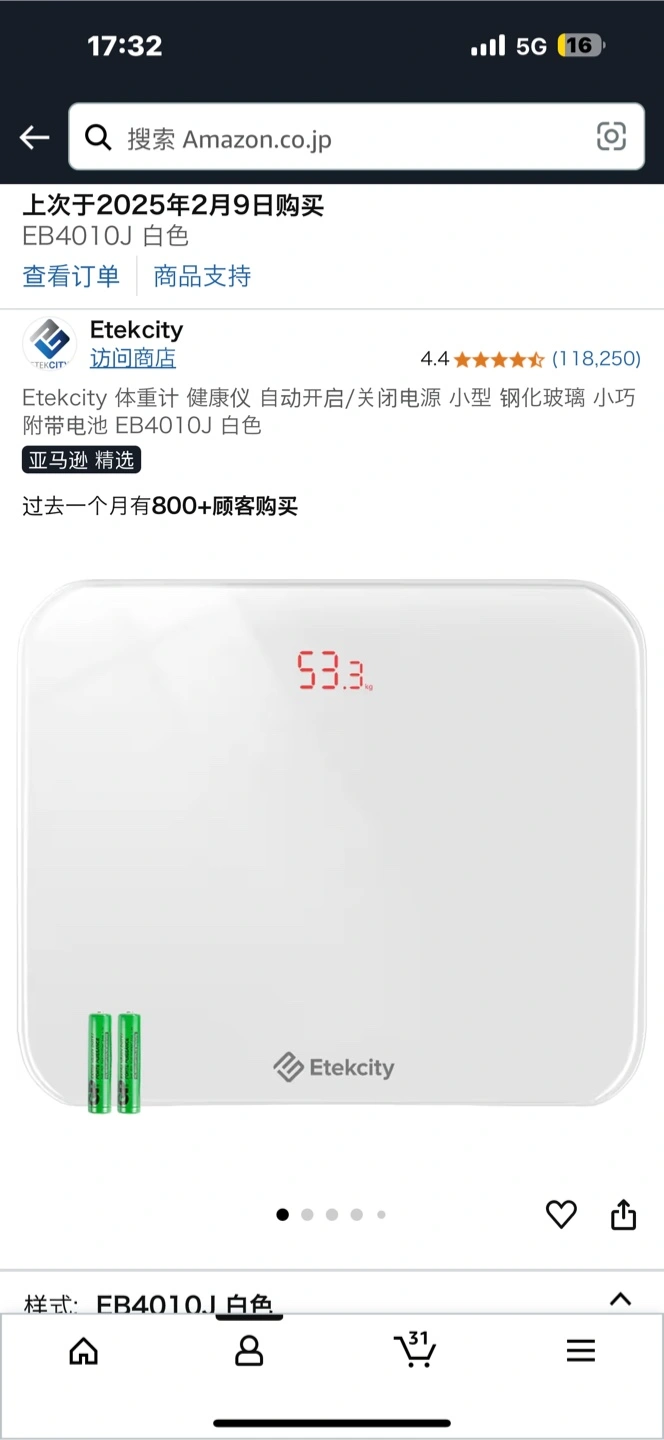
Task: Open the hamburger menu tab
Action: [x=580, y=1352]
